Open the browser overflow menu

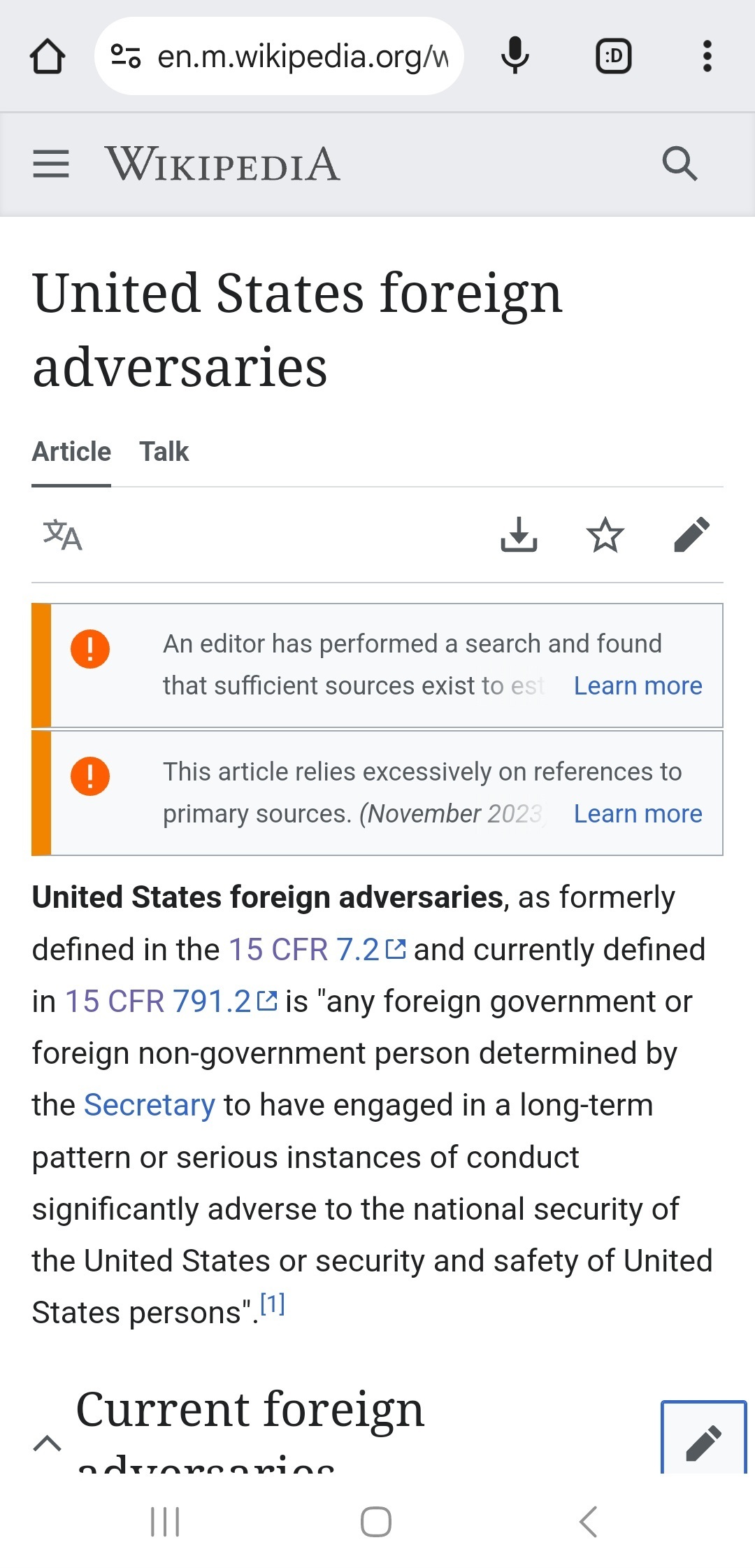point(707,56)
